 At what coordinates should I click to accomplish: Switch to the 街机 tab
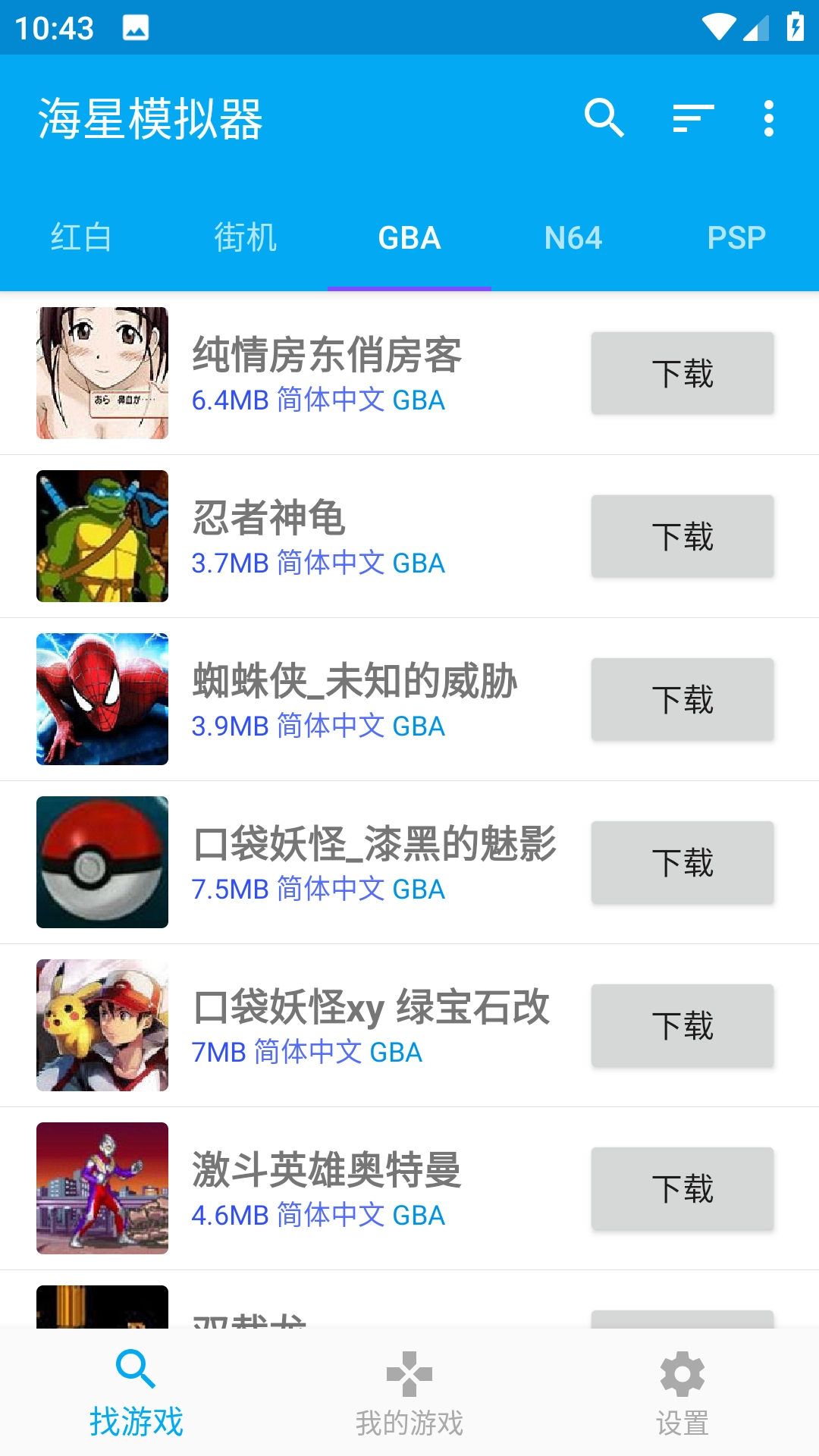tap(244, 237)
